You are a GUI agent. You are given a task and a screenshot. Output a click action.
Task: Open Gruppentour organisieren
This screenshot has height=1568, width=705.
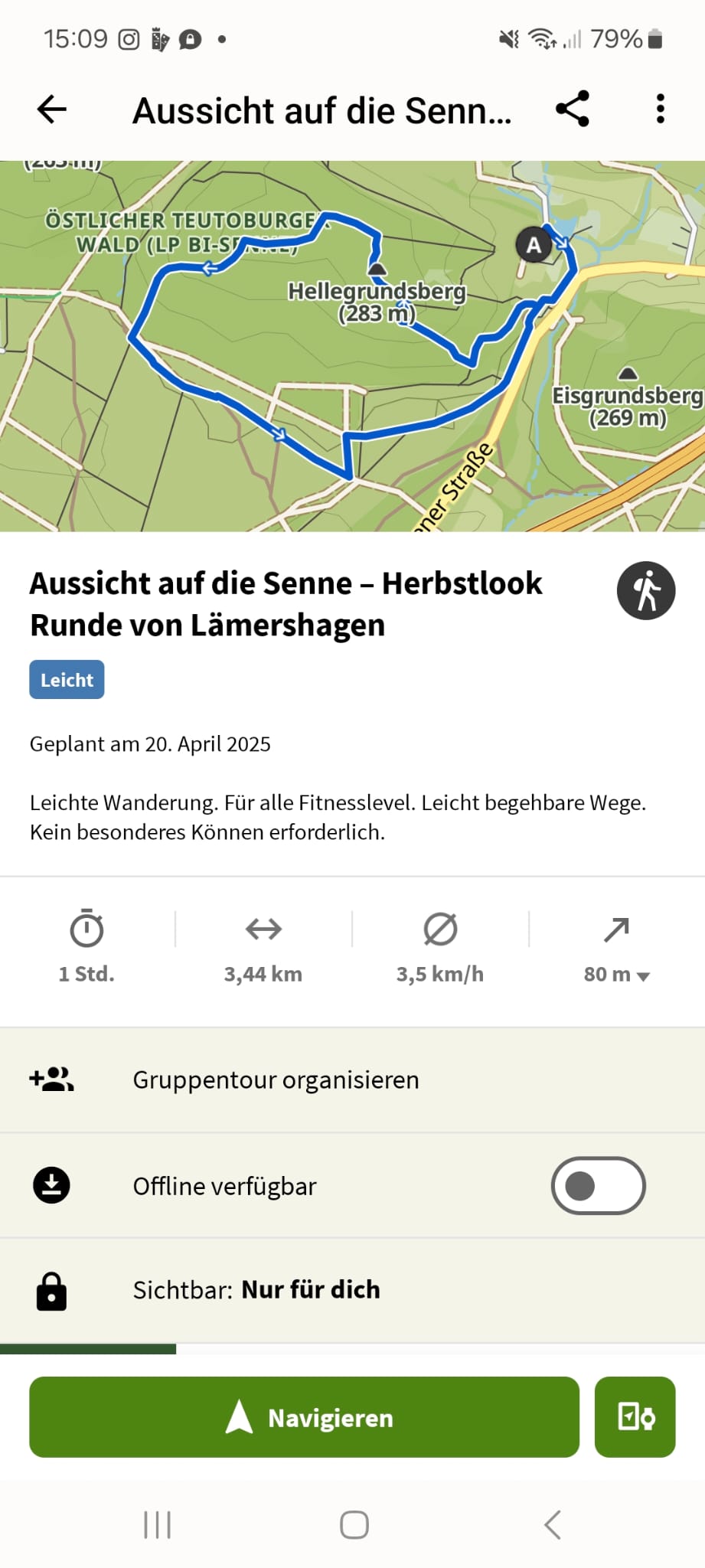(x=352, y=1080)
